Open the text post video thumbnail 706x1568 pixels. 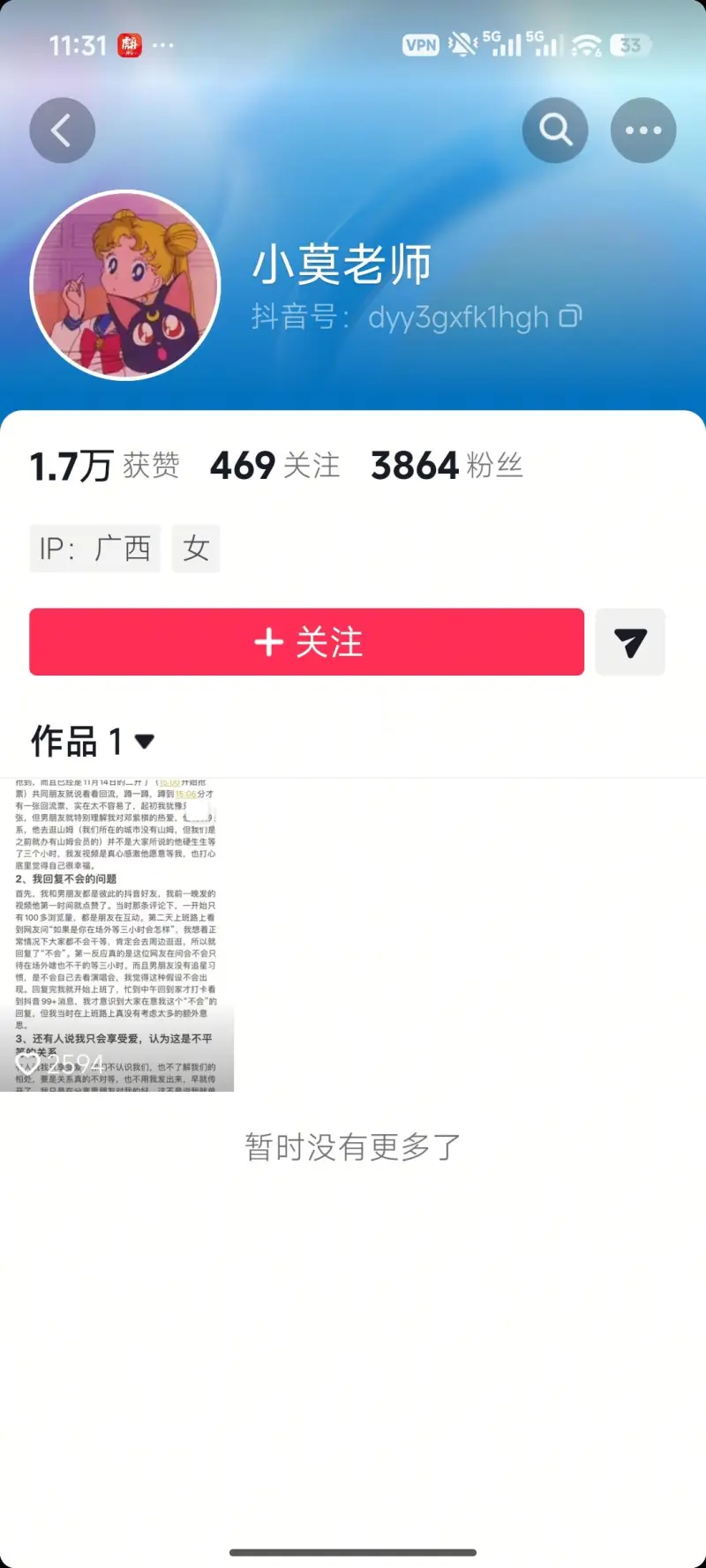click(116, 935)
